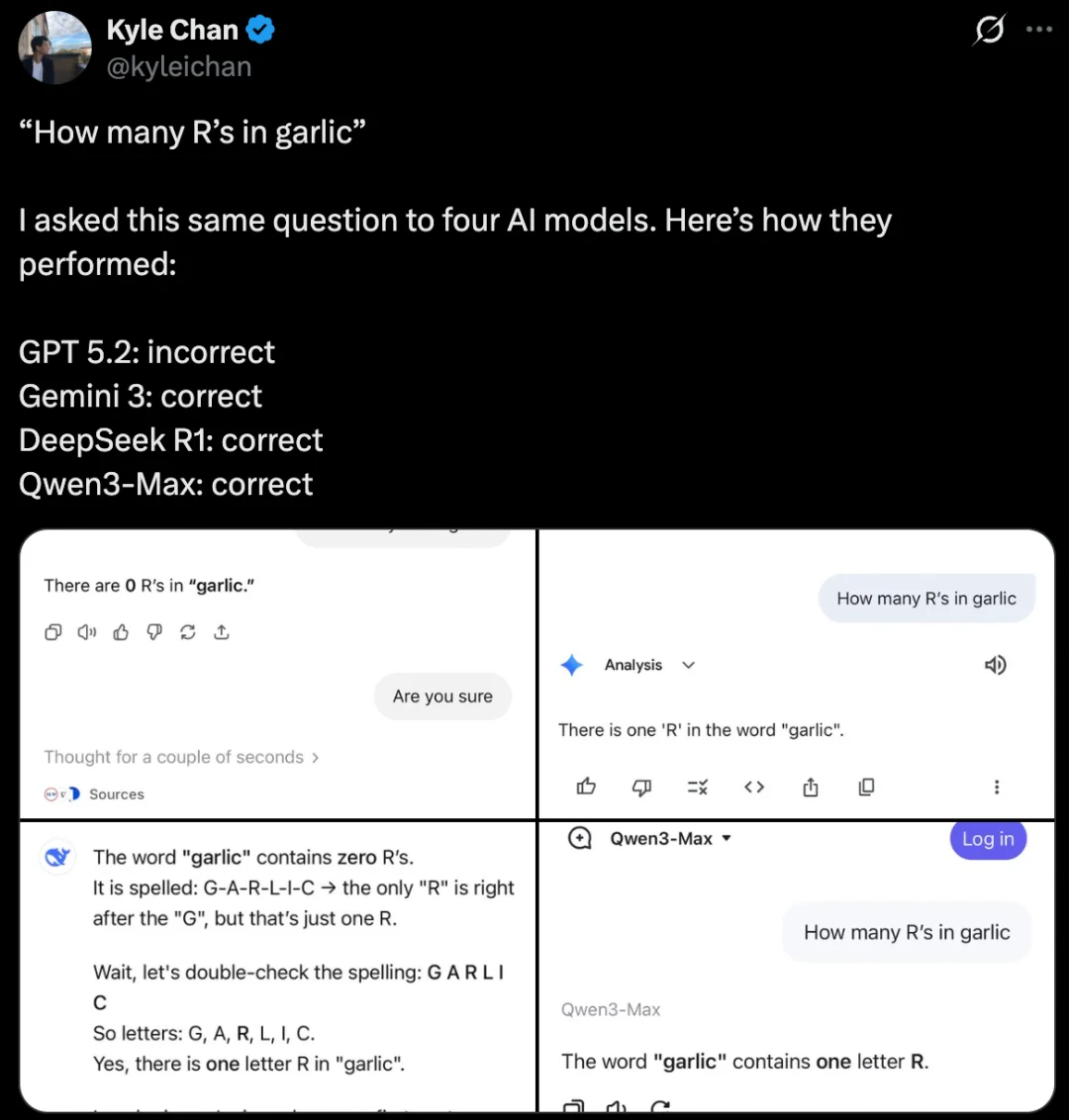Copy GPT 5.2's garlic response
This screenshot has width=1069, height=1120.
click(x=52, y=631)
